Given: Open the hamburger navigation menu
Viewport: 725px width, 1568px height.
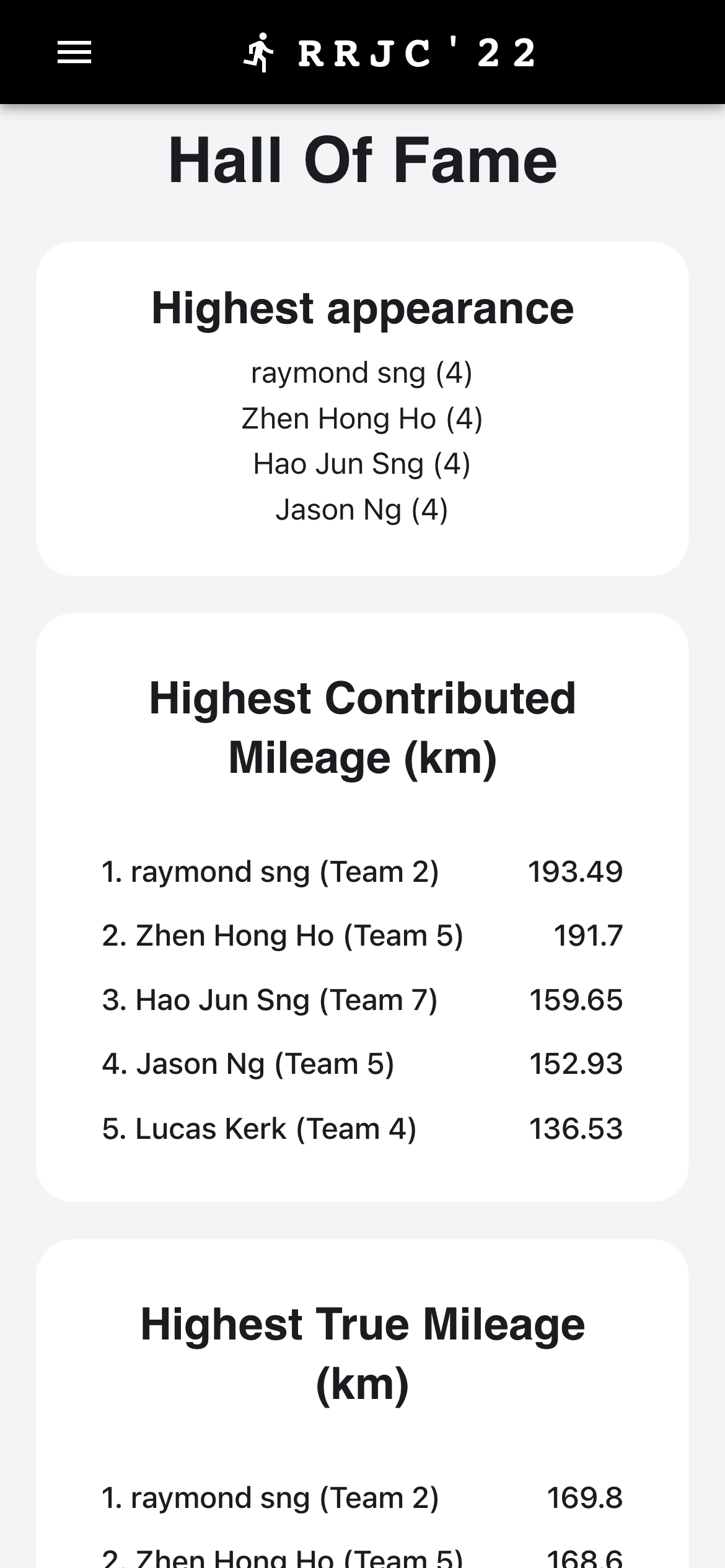Looking at the screenshot, I should (74, 53).
